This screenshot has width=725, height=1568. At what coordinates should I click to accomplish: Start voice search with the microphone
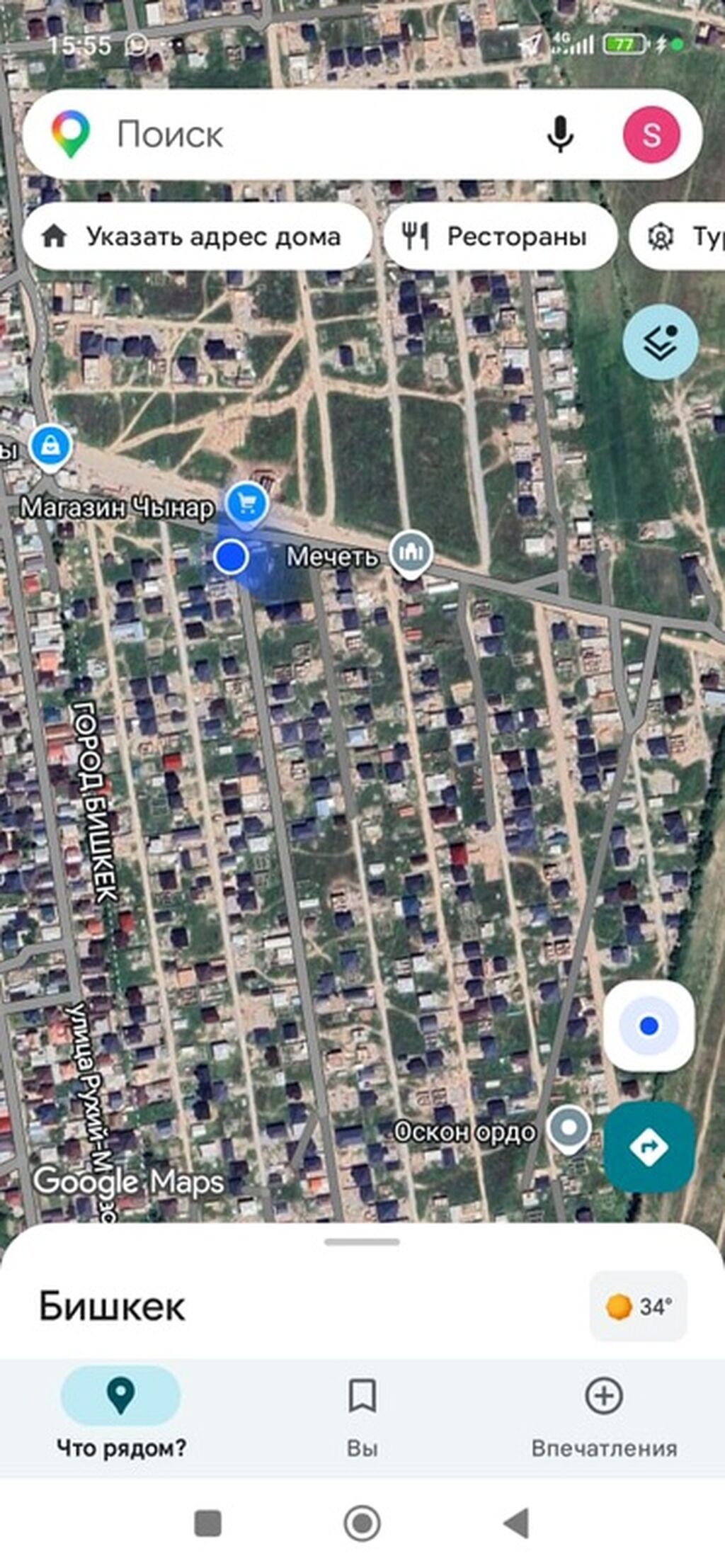[560, 134]
